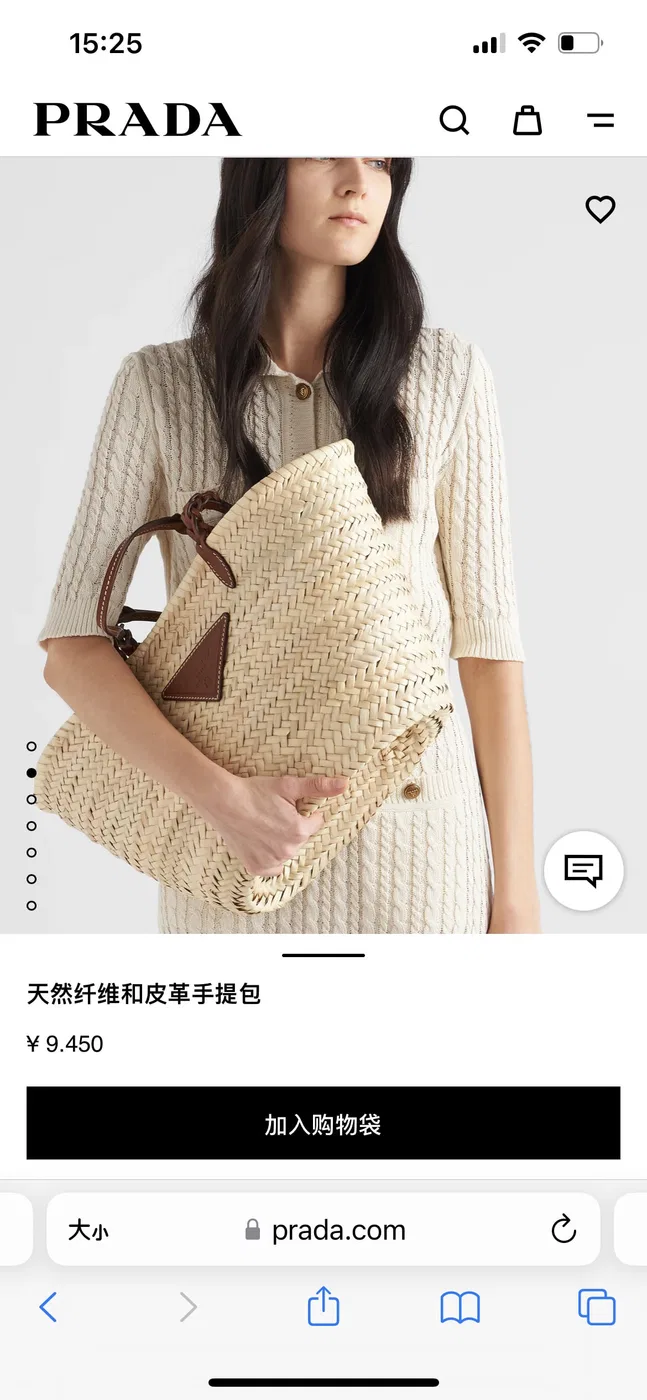Jump to the first image indicator dot
Viewport: 647px width, 1400px height.
pyautogui.click(x=32, y=746)
